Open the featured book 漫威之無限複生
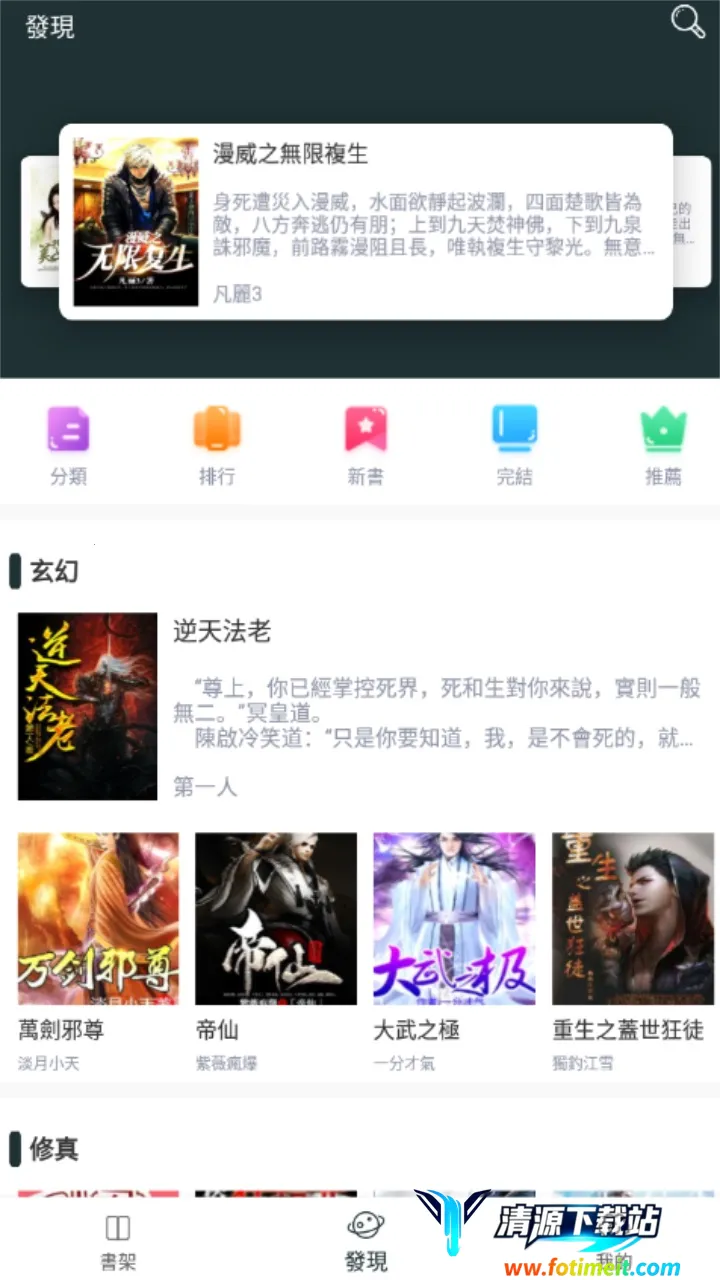The image size is (720, 1280). (x=365, y=221)
